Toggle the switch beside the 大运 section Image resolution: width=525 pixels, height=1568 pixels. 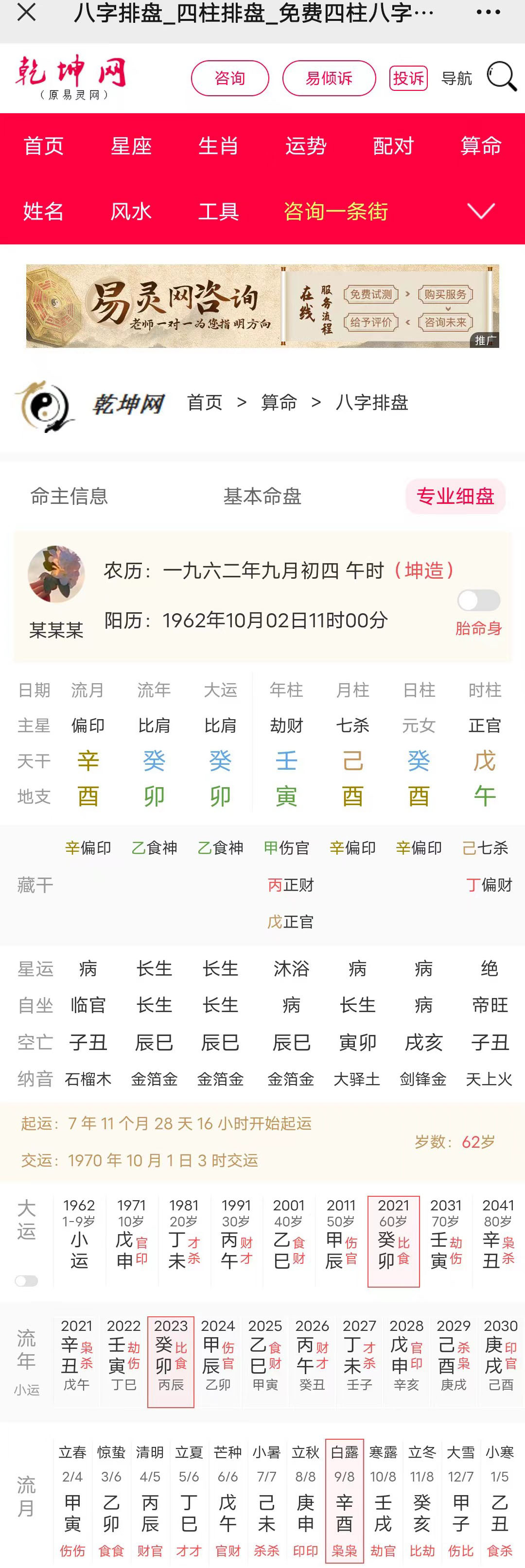[x=26, y=1281]
